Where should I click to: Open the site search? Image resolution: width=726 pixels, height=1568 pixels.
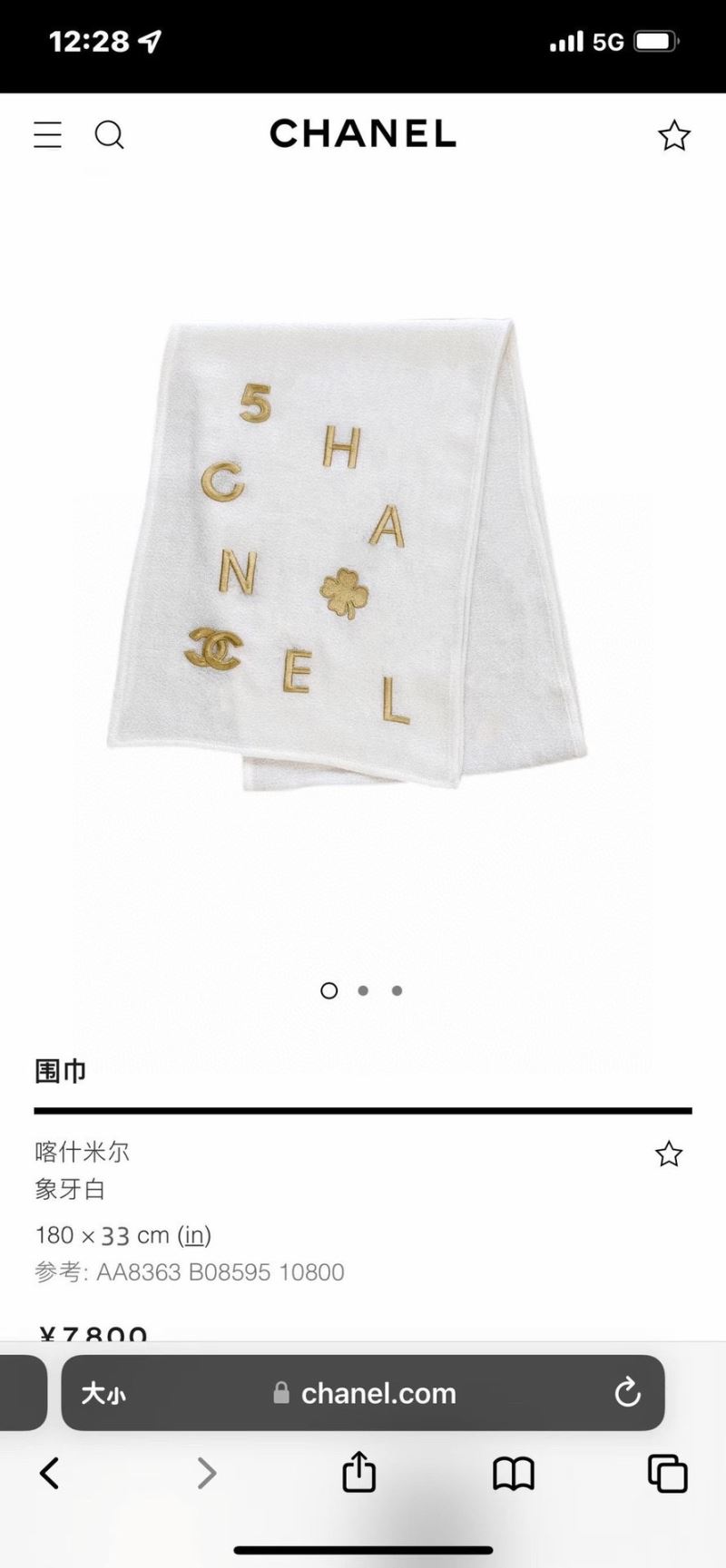click(109, 135)
